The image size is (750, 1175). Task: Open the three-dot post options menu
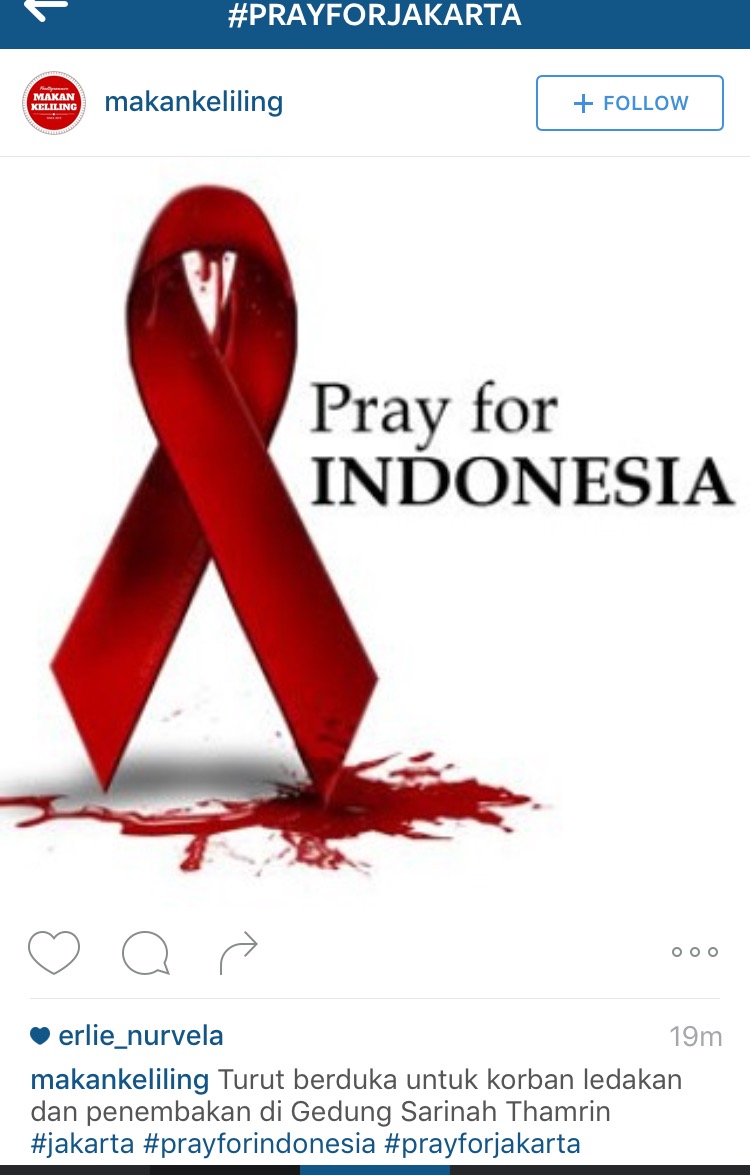click(x=694, y=952)
